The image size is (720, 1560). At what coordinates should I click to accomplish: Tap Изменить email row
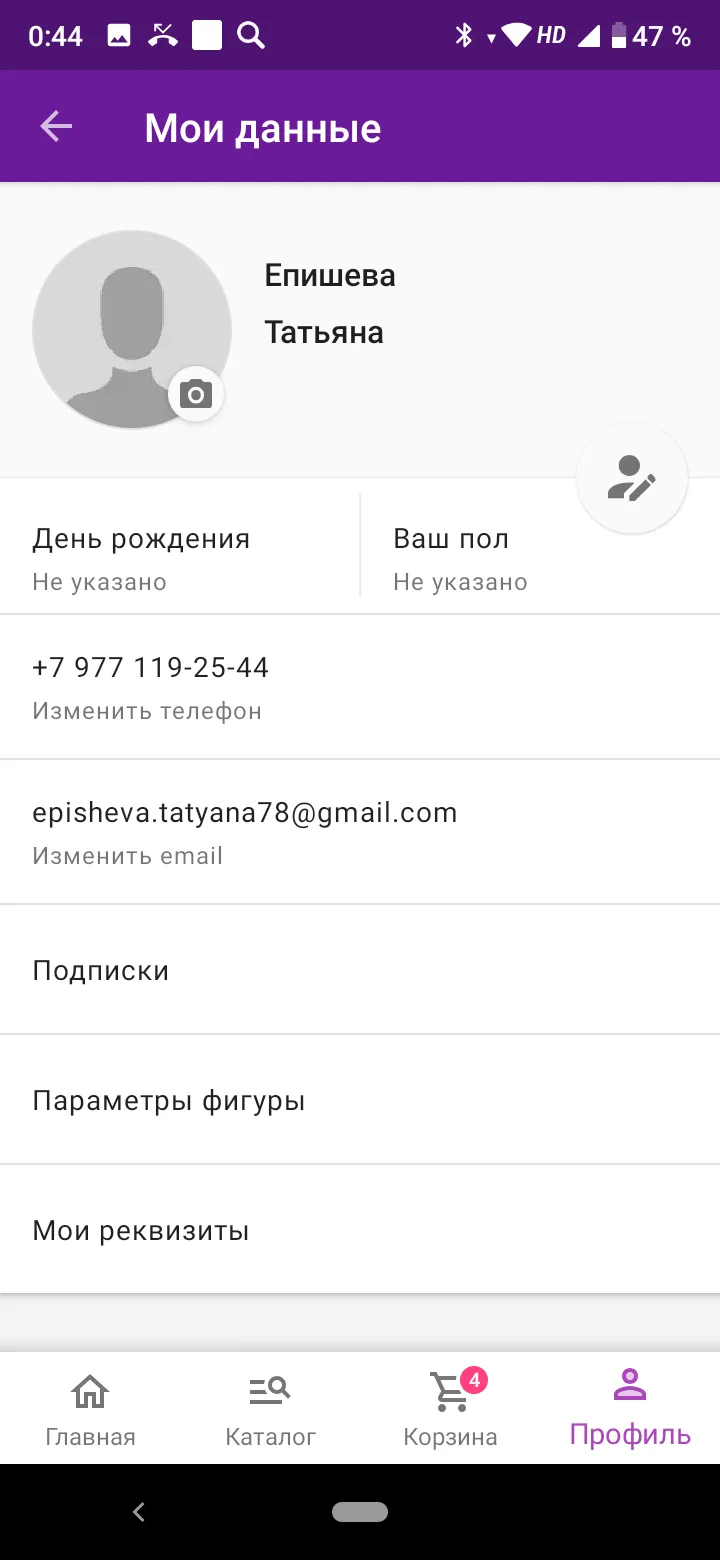[x=360, y=832]
